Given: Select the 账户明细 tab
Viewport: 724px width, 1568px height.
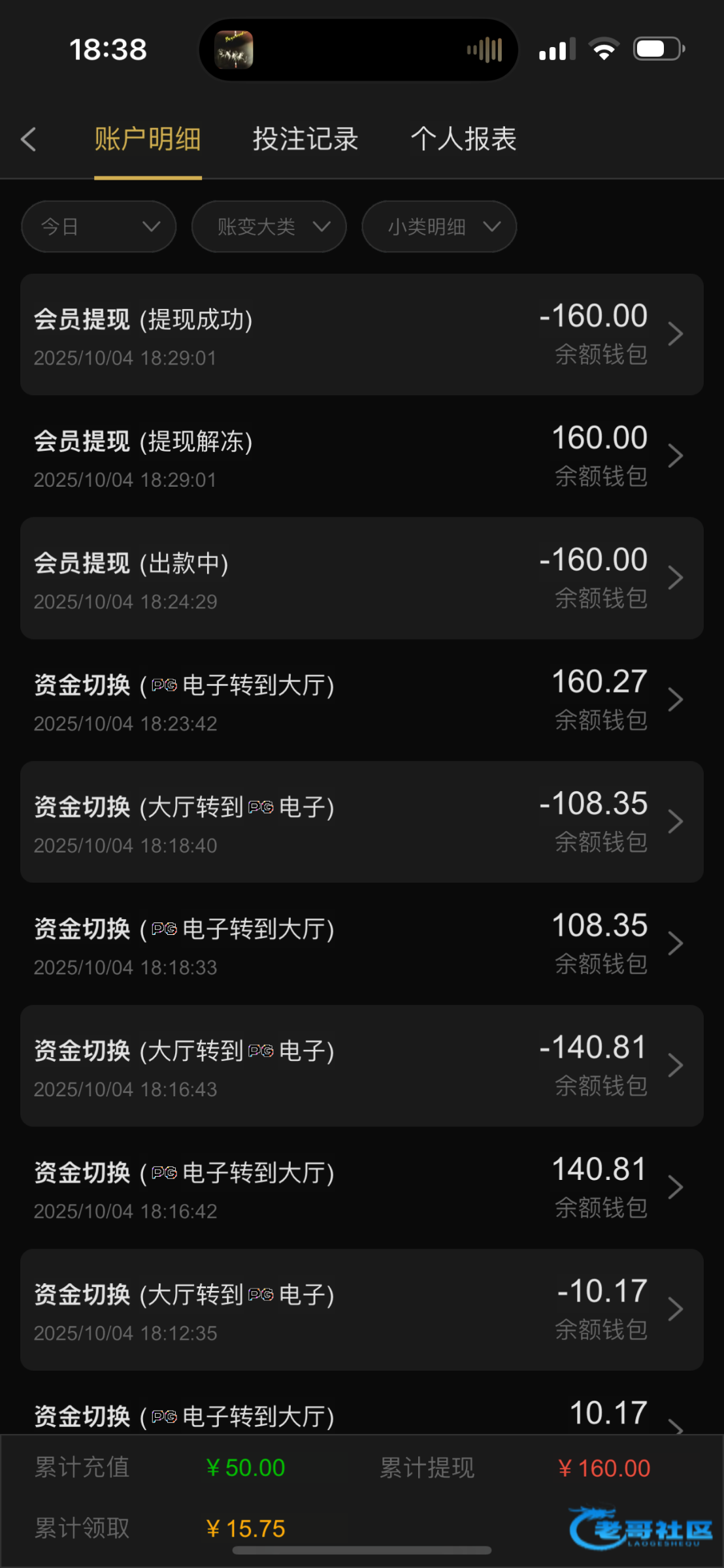Looking at the screenshot, I should coord(148,139).
